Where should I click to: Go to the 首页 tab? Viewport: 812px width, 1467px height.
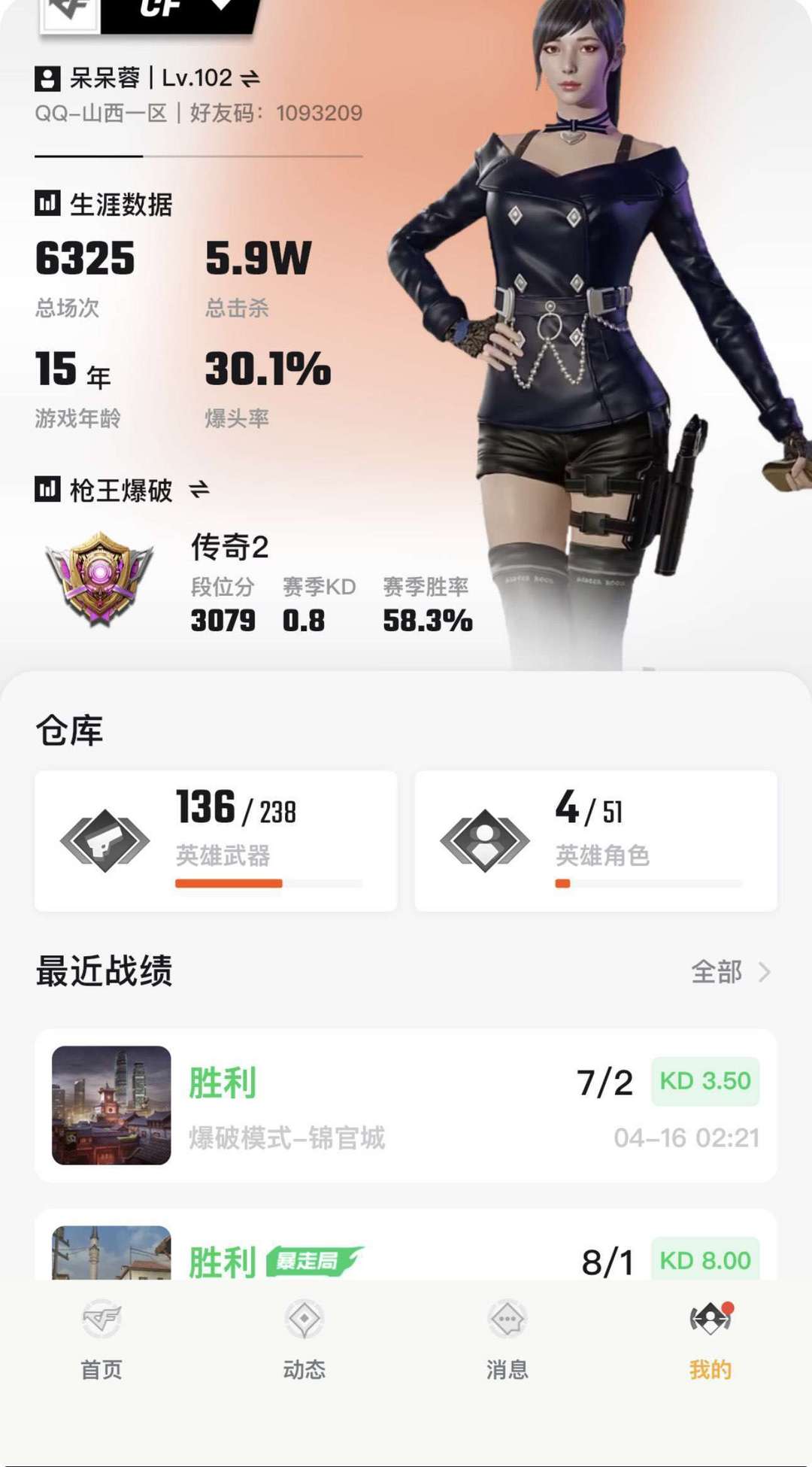point(101,1339)
